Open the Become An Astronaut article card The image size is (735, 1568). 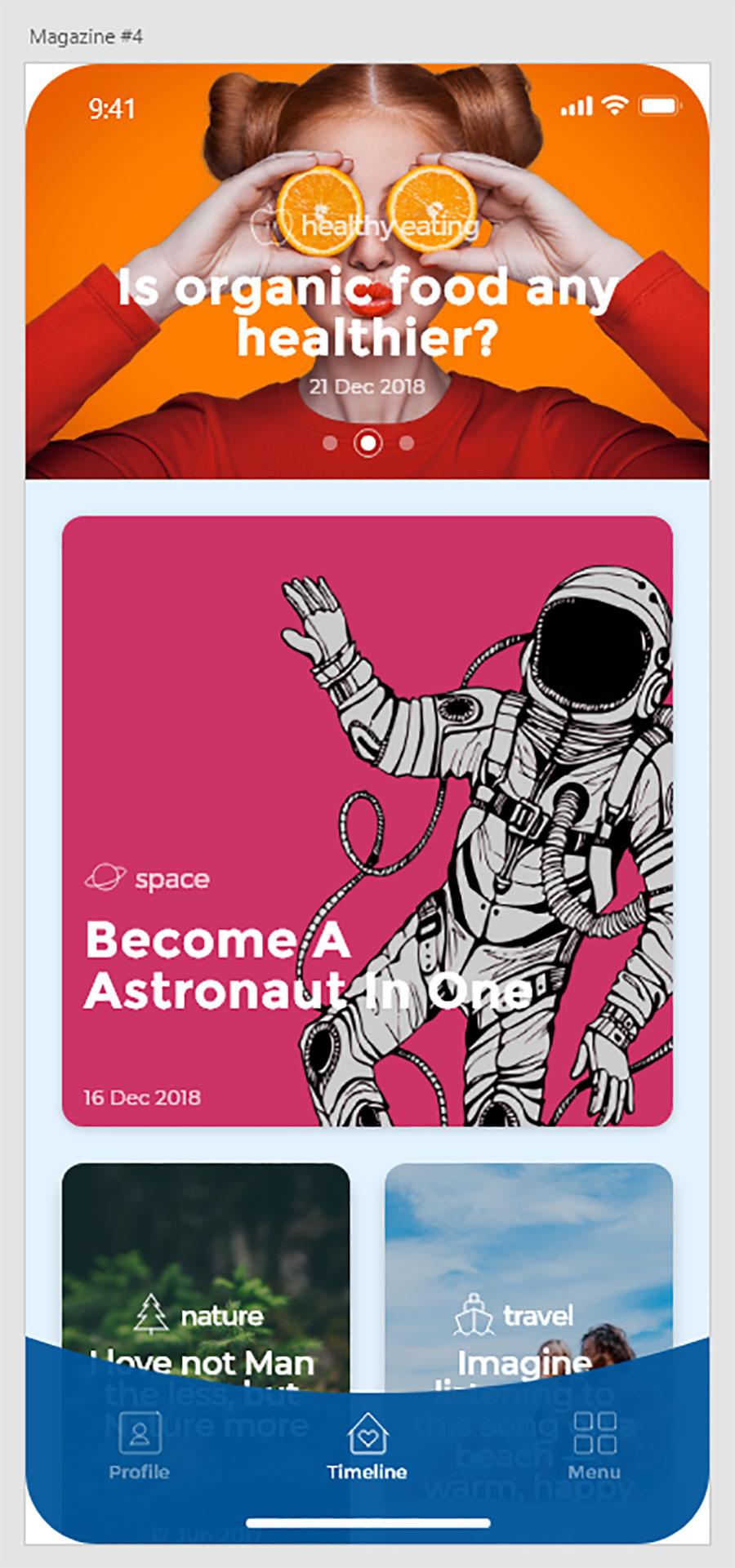[367, 820]
